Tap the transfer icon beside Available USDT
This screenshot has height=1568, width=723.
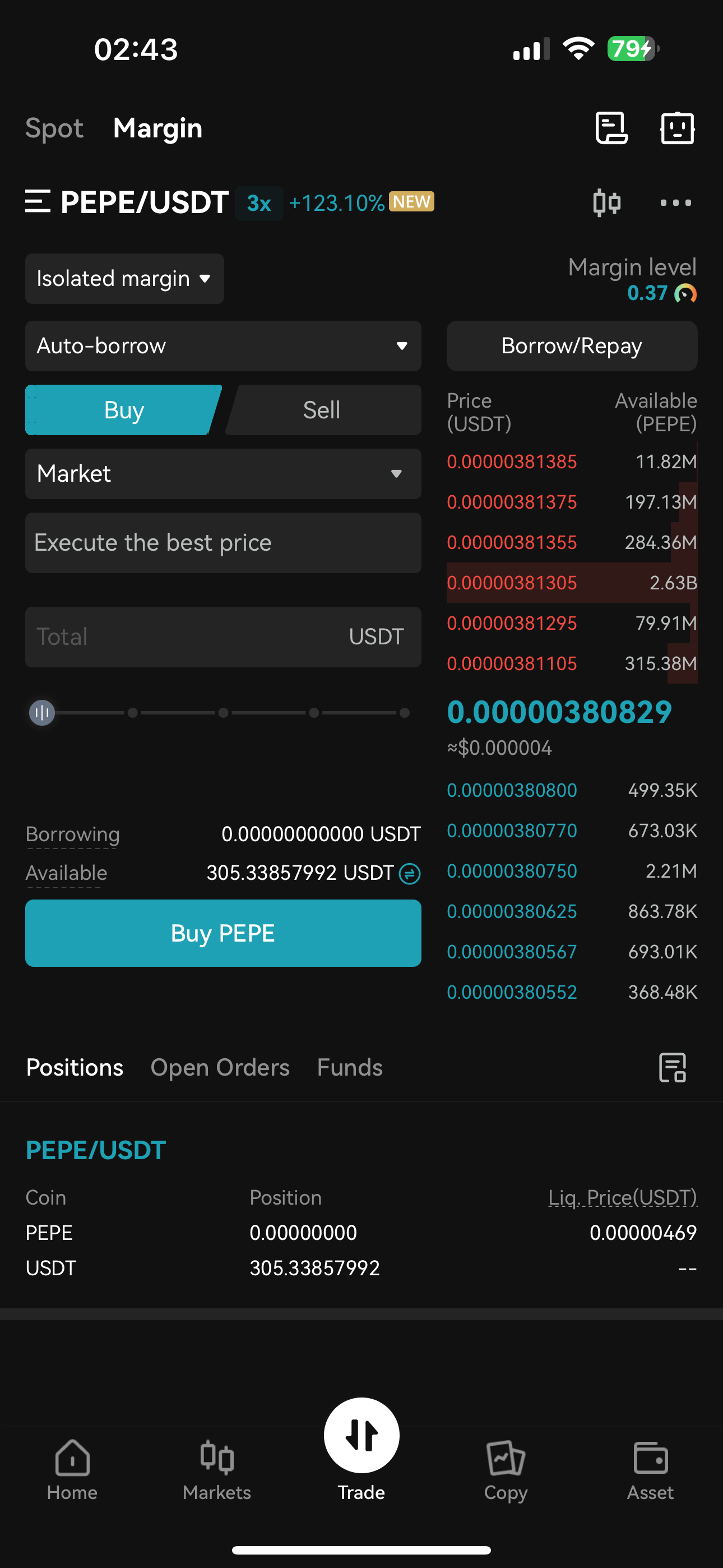(409, 874)
